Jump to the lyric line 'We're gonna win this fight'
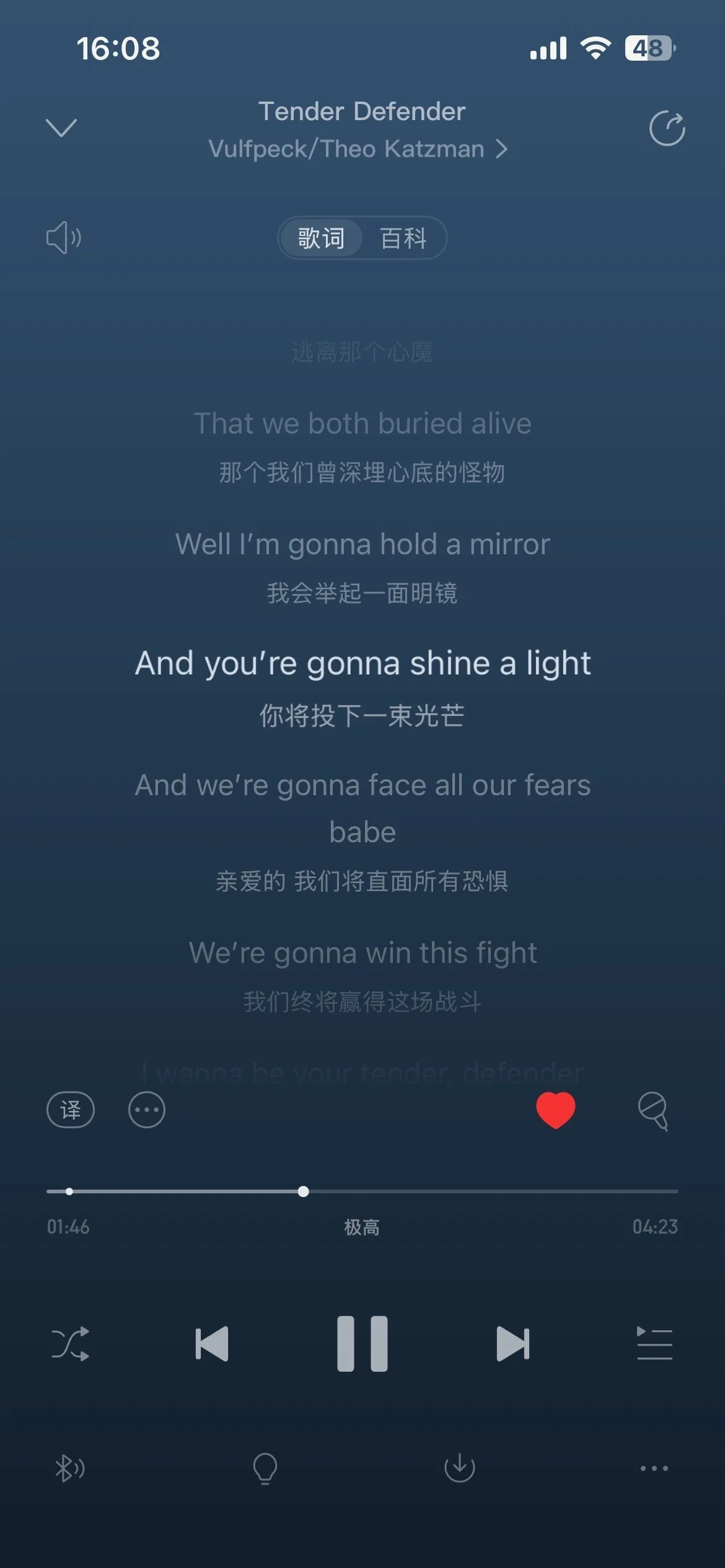The height and width of the screenshot is (1568, 725). 362,952
